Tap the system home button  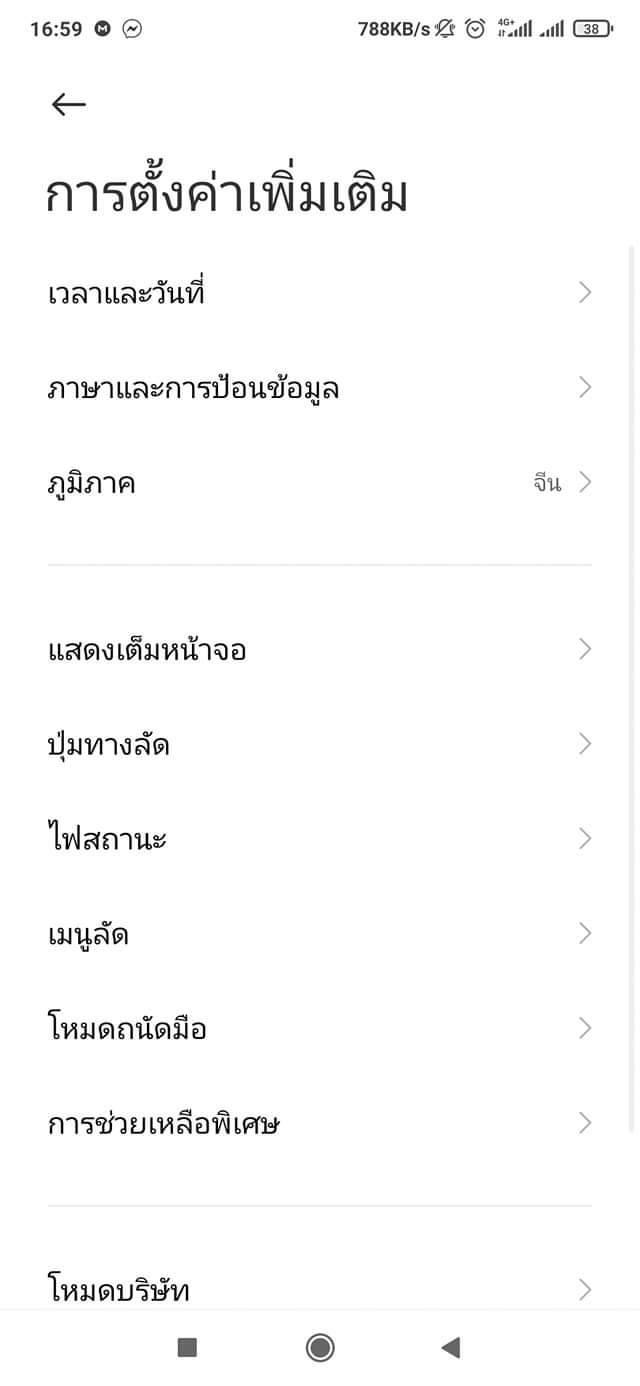tap(320, 1348)
